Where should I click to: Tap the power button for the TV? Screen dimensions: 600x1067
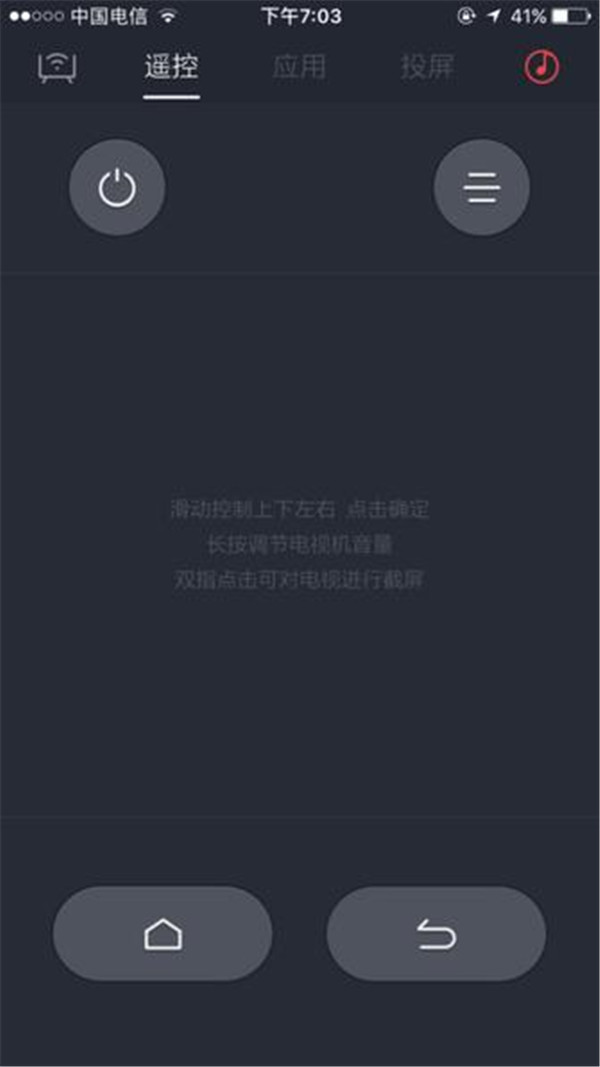117,188
